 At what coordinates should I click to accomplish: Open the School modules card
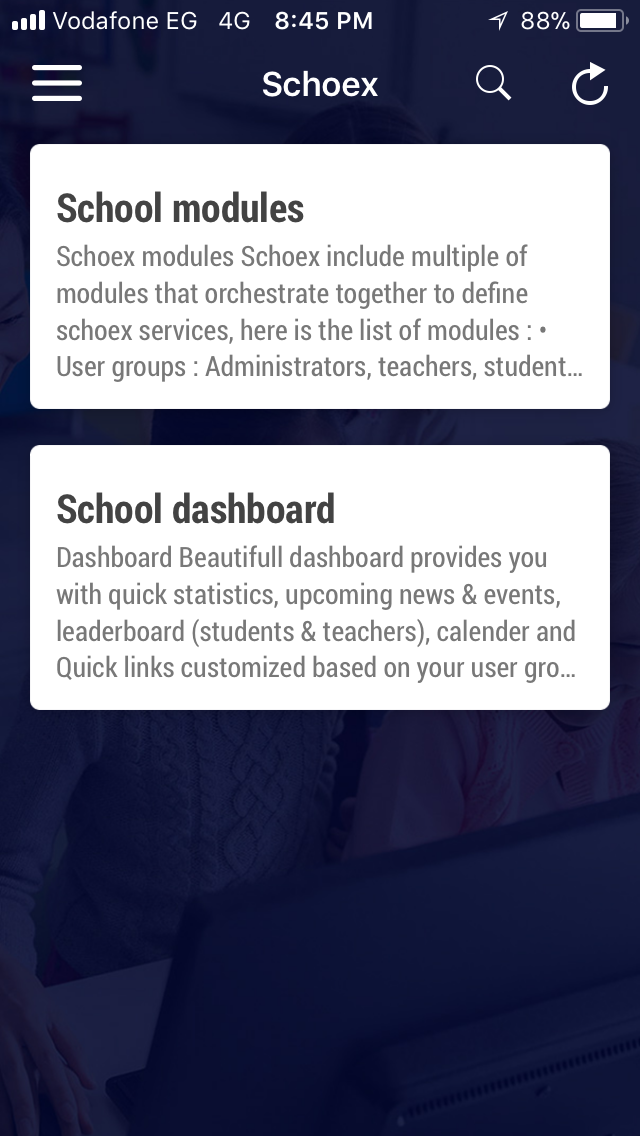320,276
